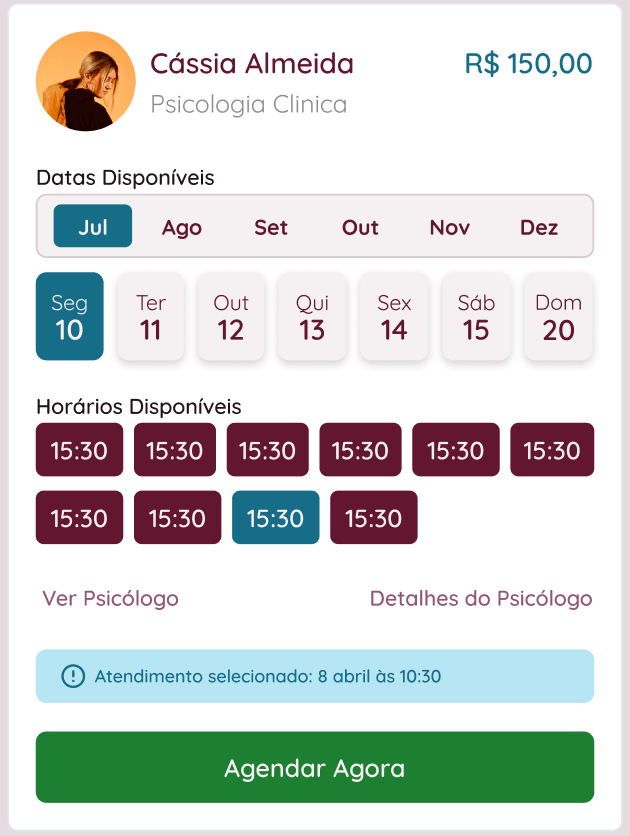The height and width of the screenshot is (836, 630).
Task: Choose the date Ter 11
Action: coord(151,316)
